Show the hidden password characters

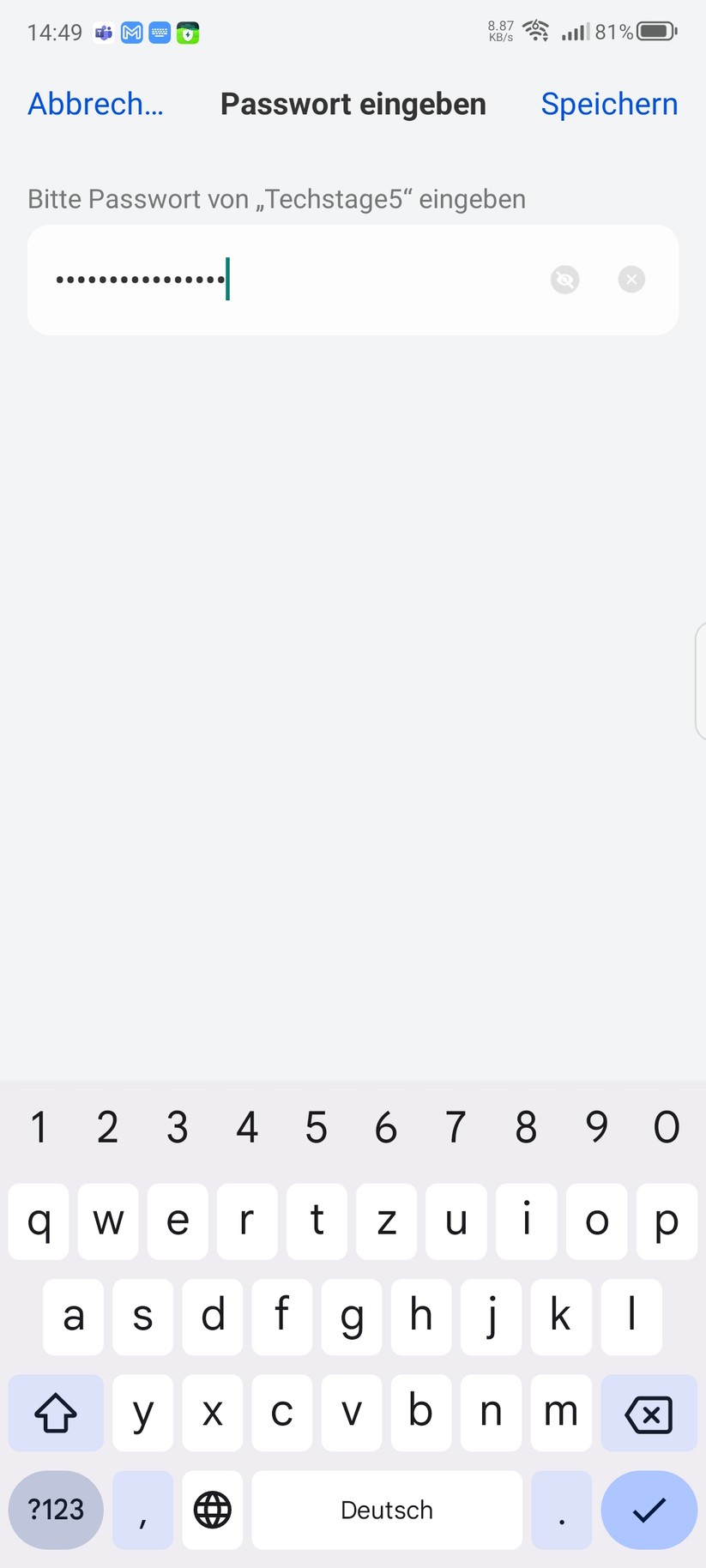[x=564, y=280]
